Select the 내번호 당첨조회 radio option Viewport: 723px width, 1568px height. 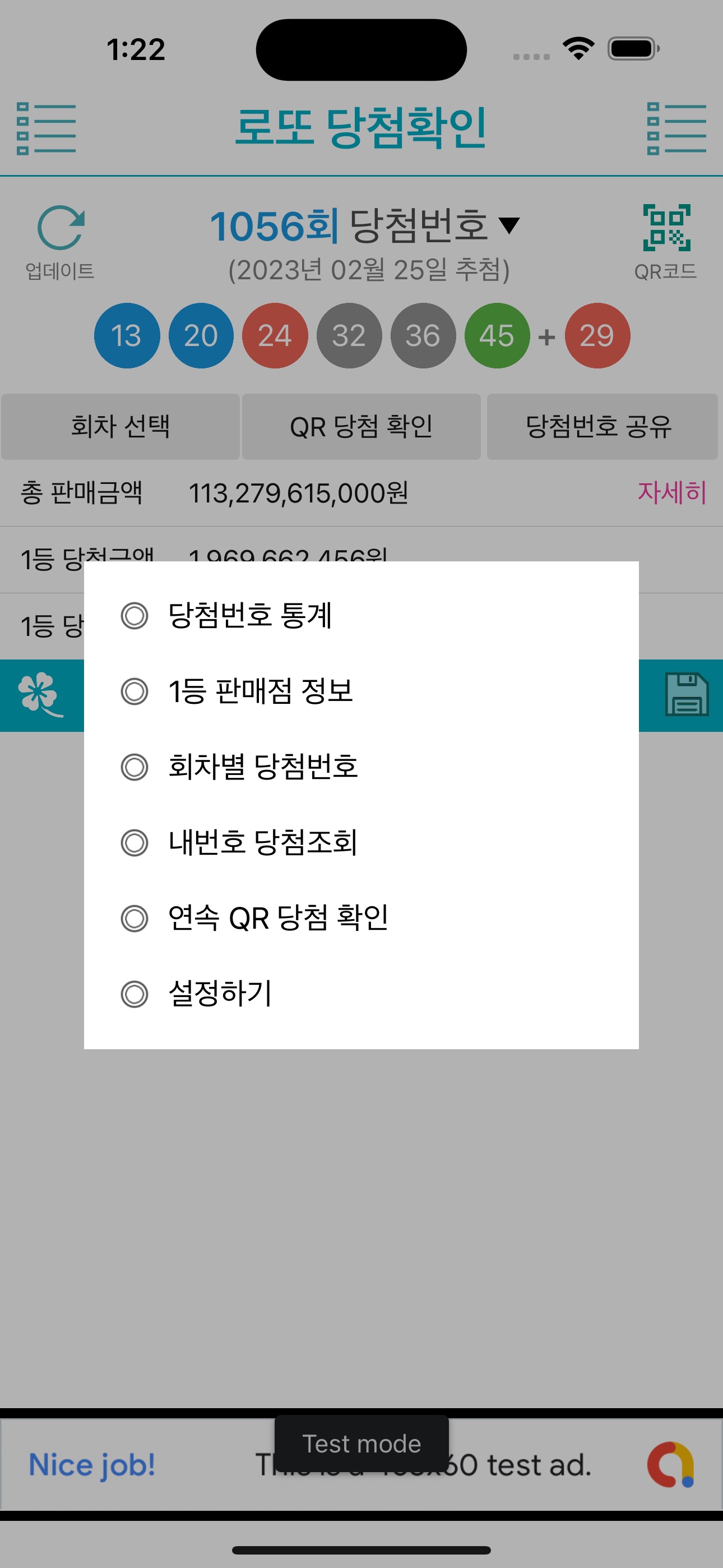[x=262, y=843]
